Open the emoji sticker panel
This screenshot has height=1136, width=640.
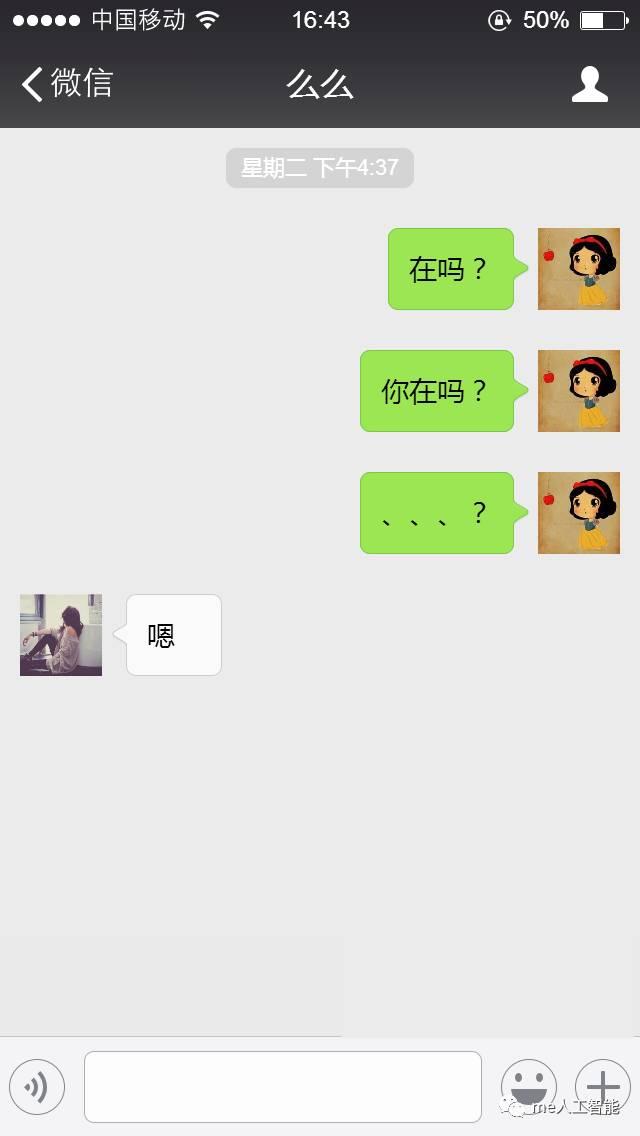coord(528,1087)
